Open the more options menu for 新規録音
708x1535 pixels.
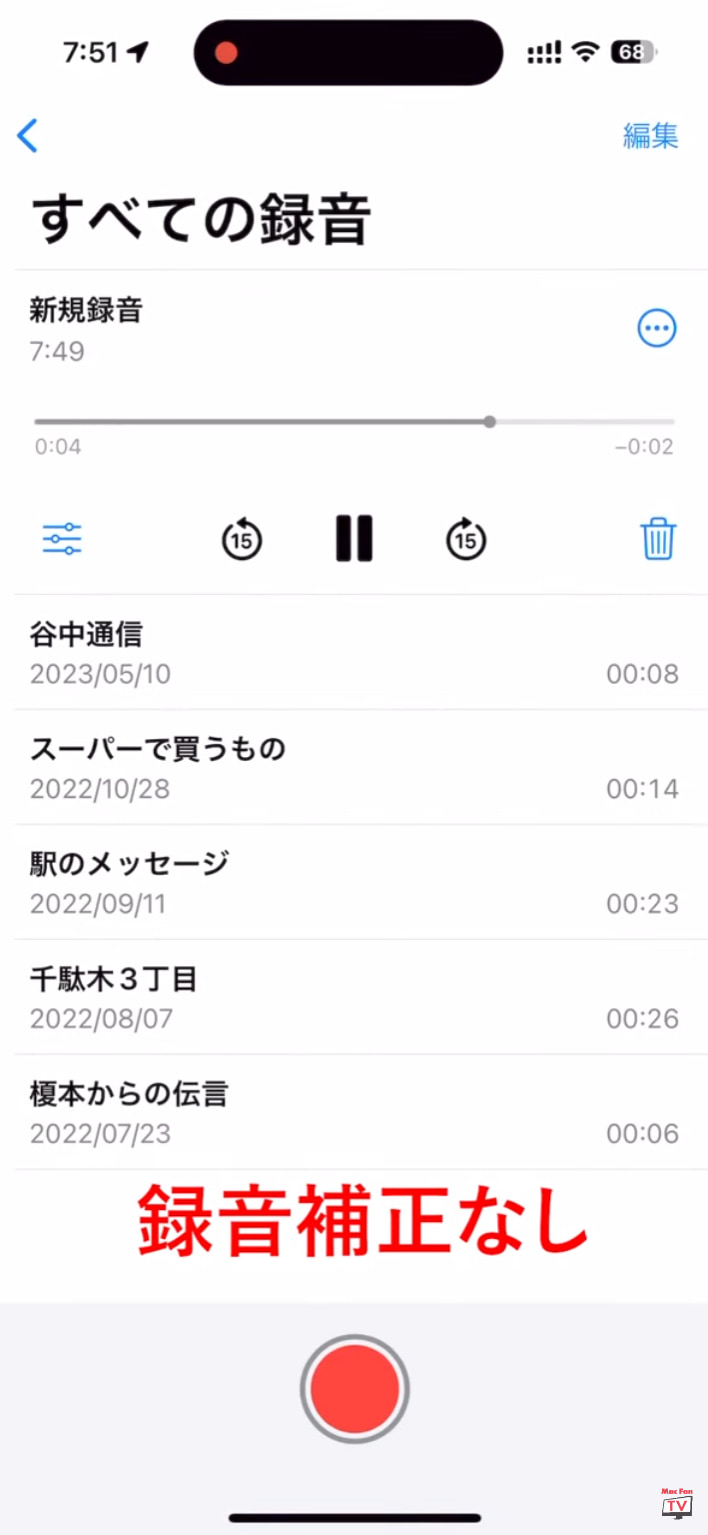657,328
